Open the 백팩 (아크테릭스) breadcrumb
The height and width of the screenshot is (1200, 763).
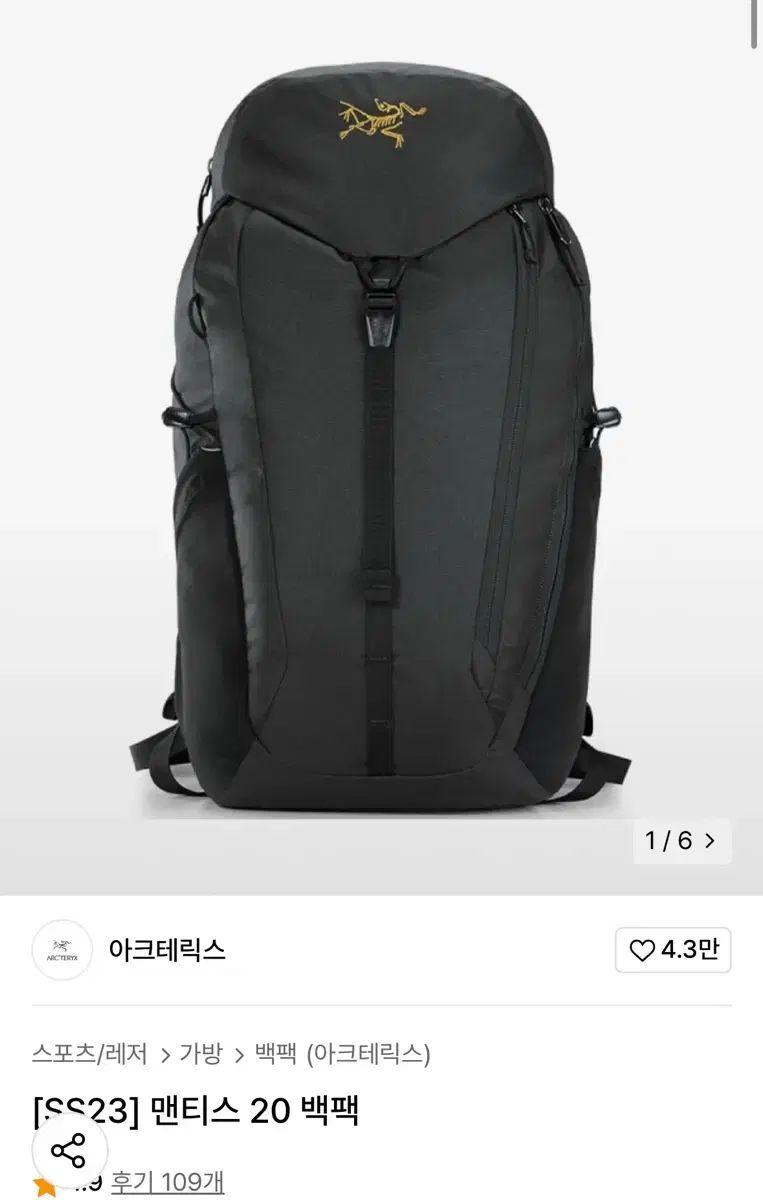point(342,1053)
